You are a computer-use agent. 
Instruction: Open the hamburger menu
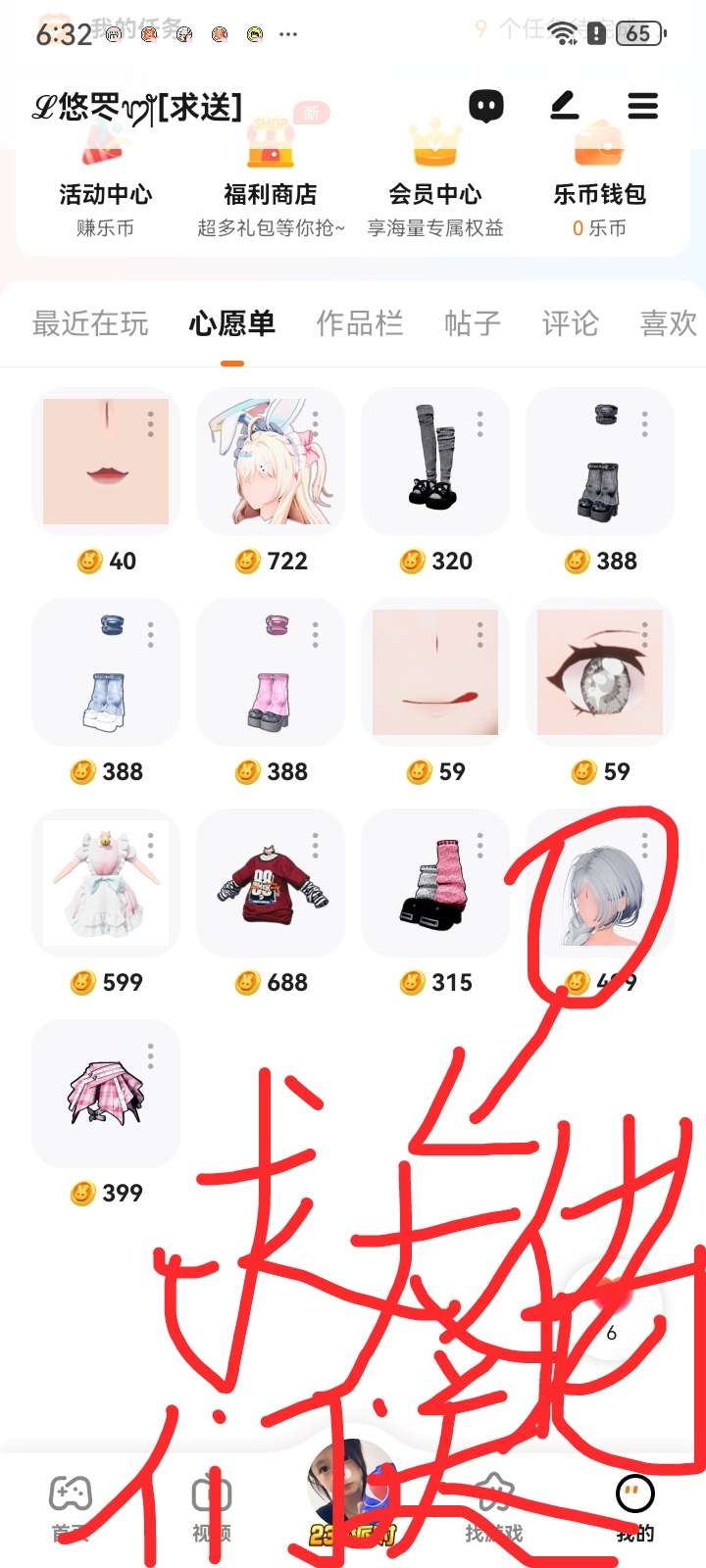pyautogui.click(x=642, y=106)
